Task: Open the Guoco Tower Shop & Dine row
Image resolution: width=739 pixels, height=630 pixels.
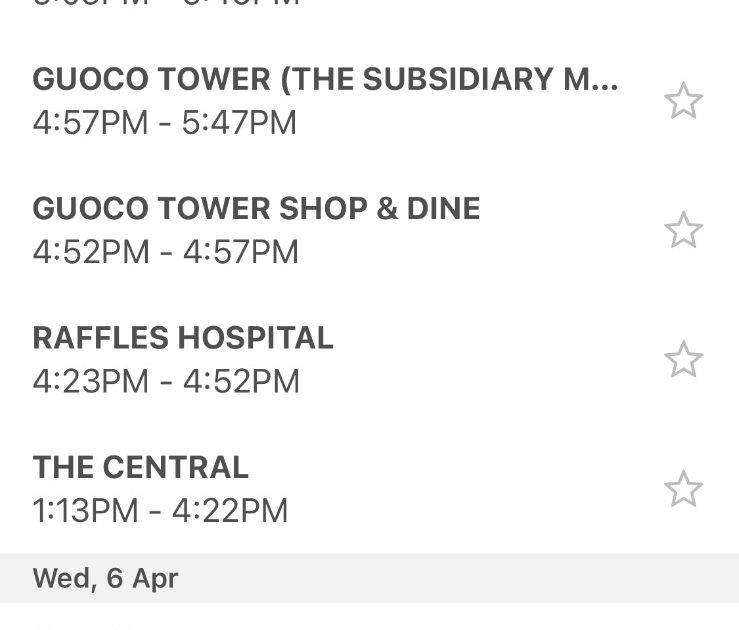Action: (x=256, y=230)
